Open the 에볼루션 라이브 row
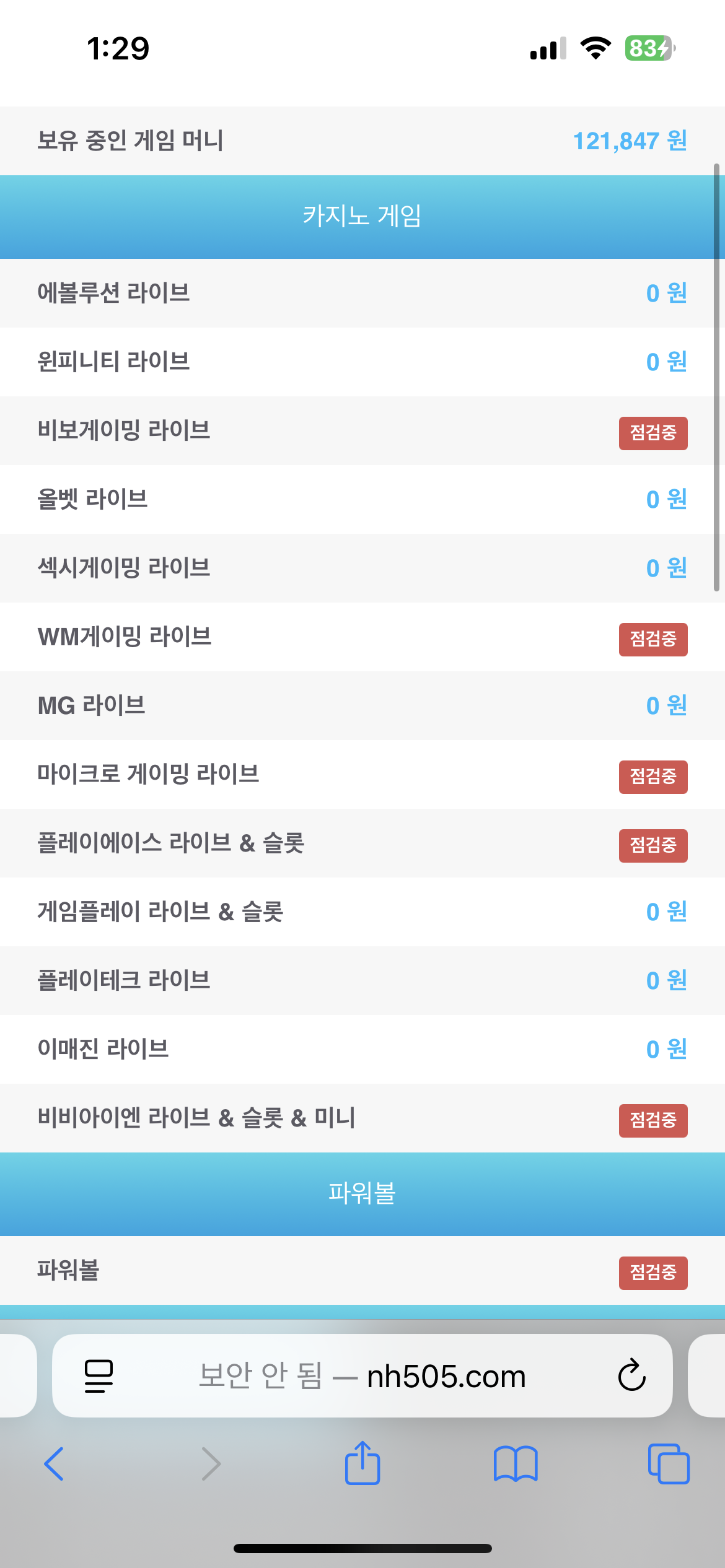The image size is (725, 1568). point(362,293)
